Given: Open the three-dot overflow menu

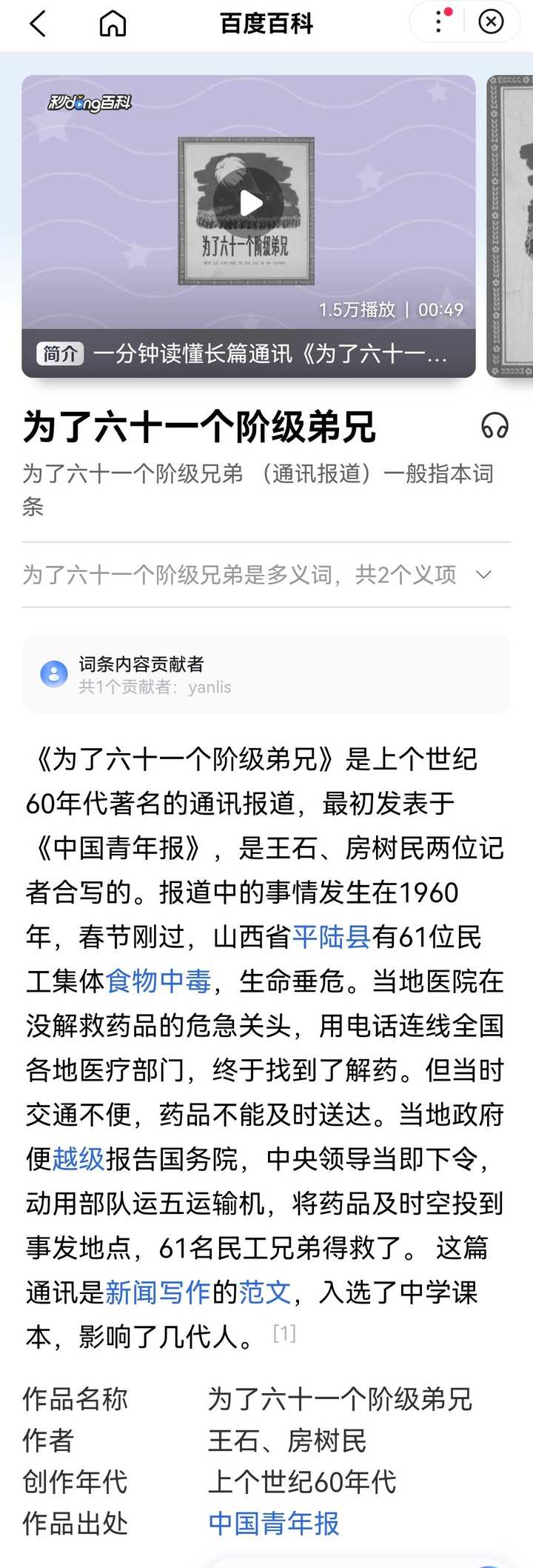Looking at the screenshot, I should point(439,22).
